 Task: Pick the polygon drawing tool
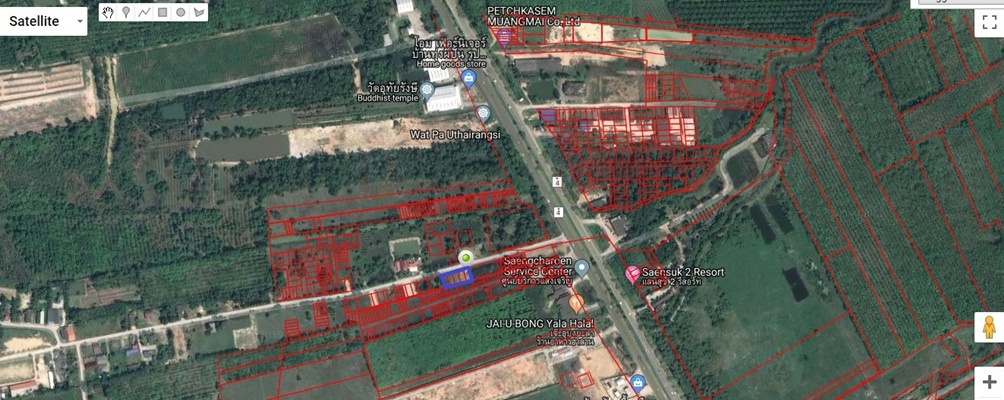point(199,12)
